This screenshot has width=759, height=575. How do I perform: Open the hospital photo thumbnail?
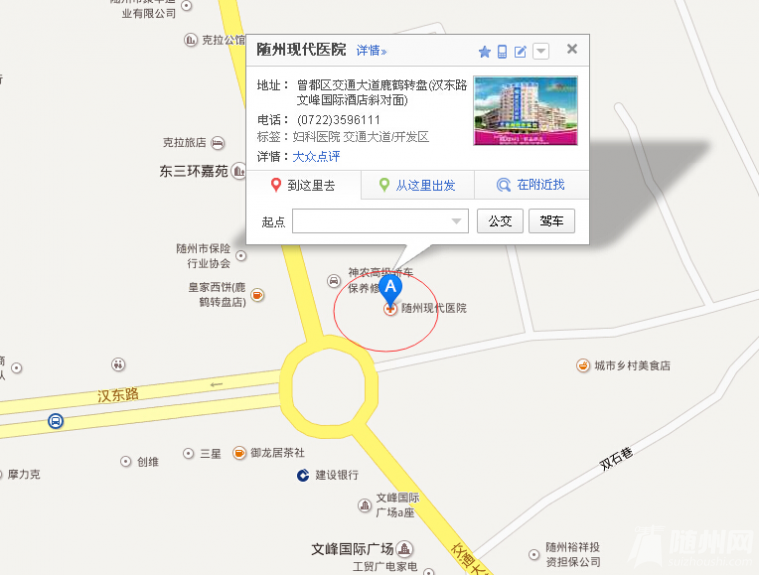(x=525, y=110)
